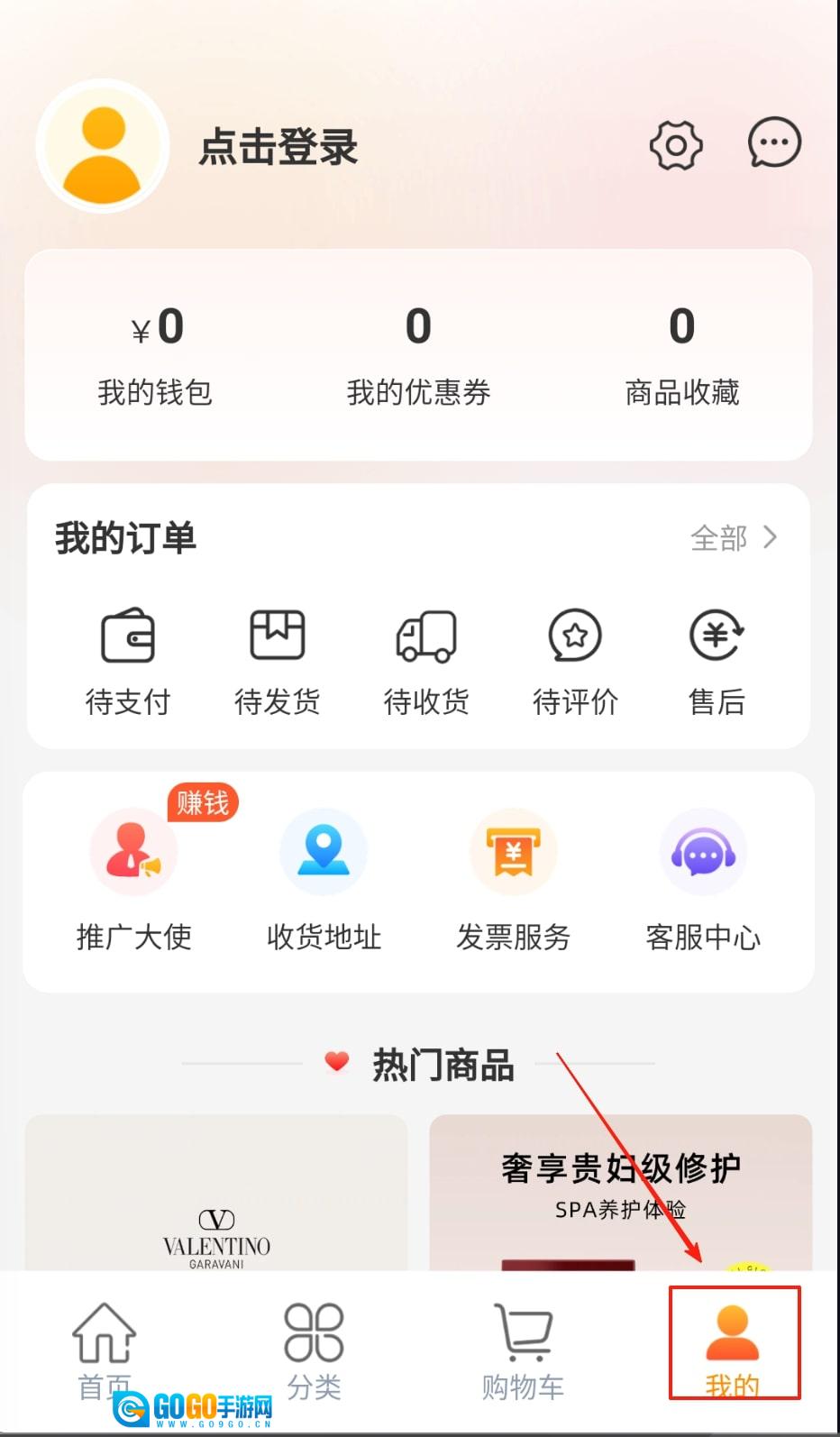View 全部 orders
The width and height of the screenshot is (840, 1437).
point(733,538)
